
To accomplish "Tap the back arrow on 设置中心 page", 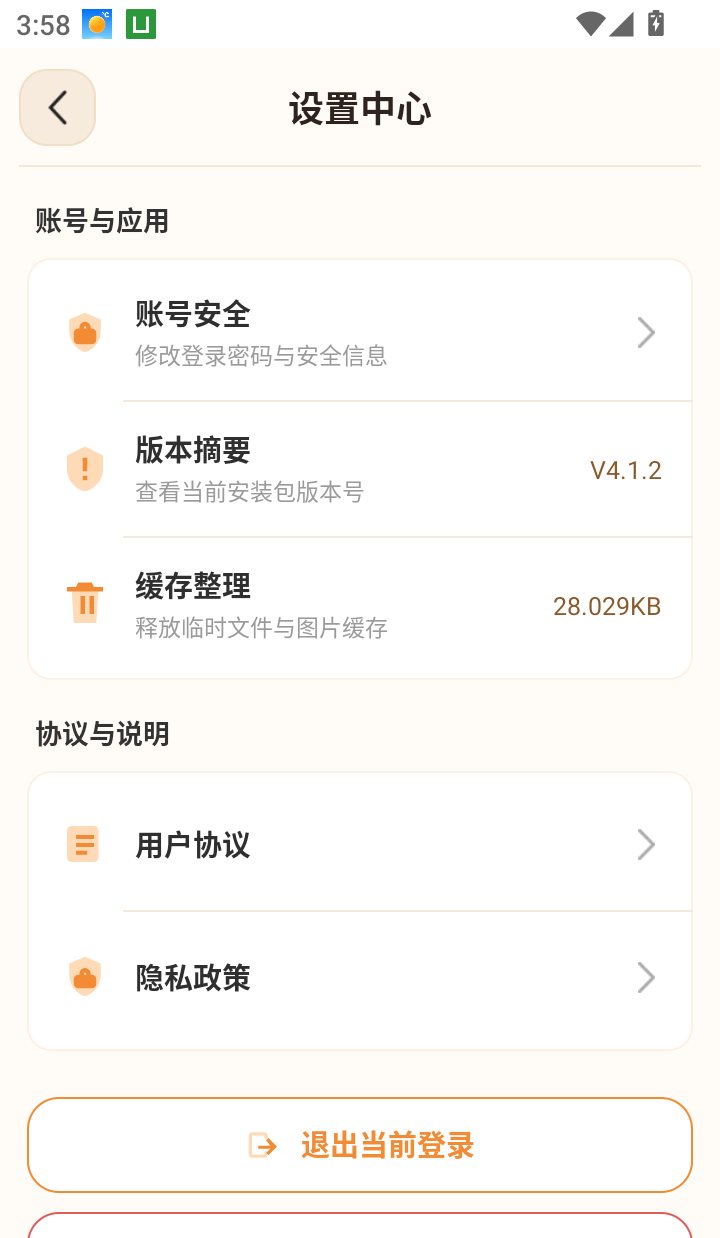I will 57,107.
